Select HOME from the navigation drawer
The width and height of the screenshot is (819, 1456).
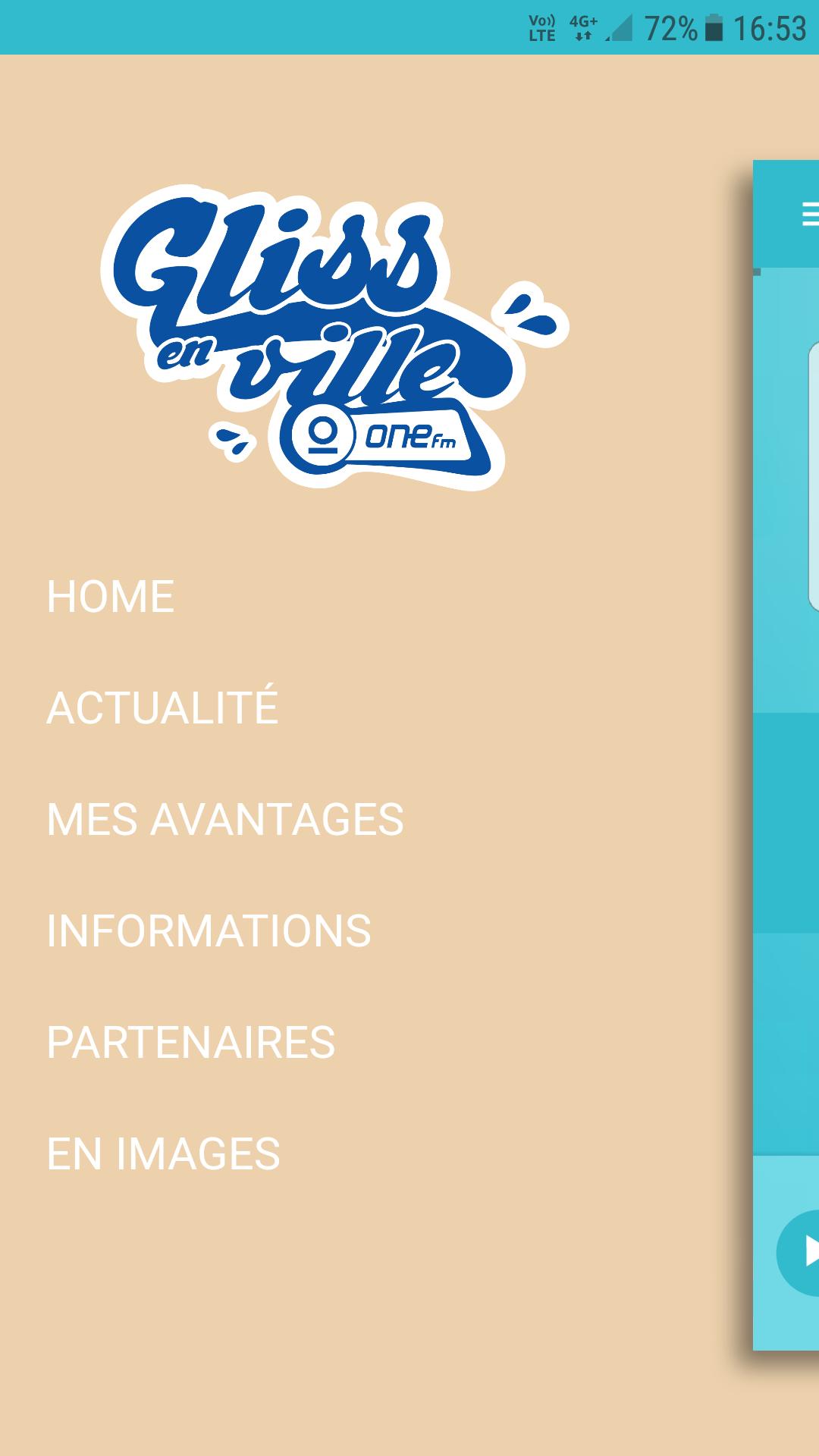pos(111,597)
